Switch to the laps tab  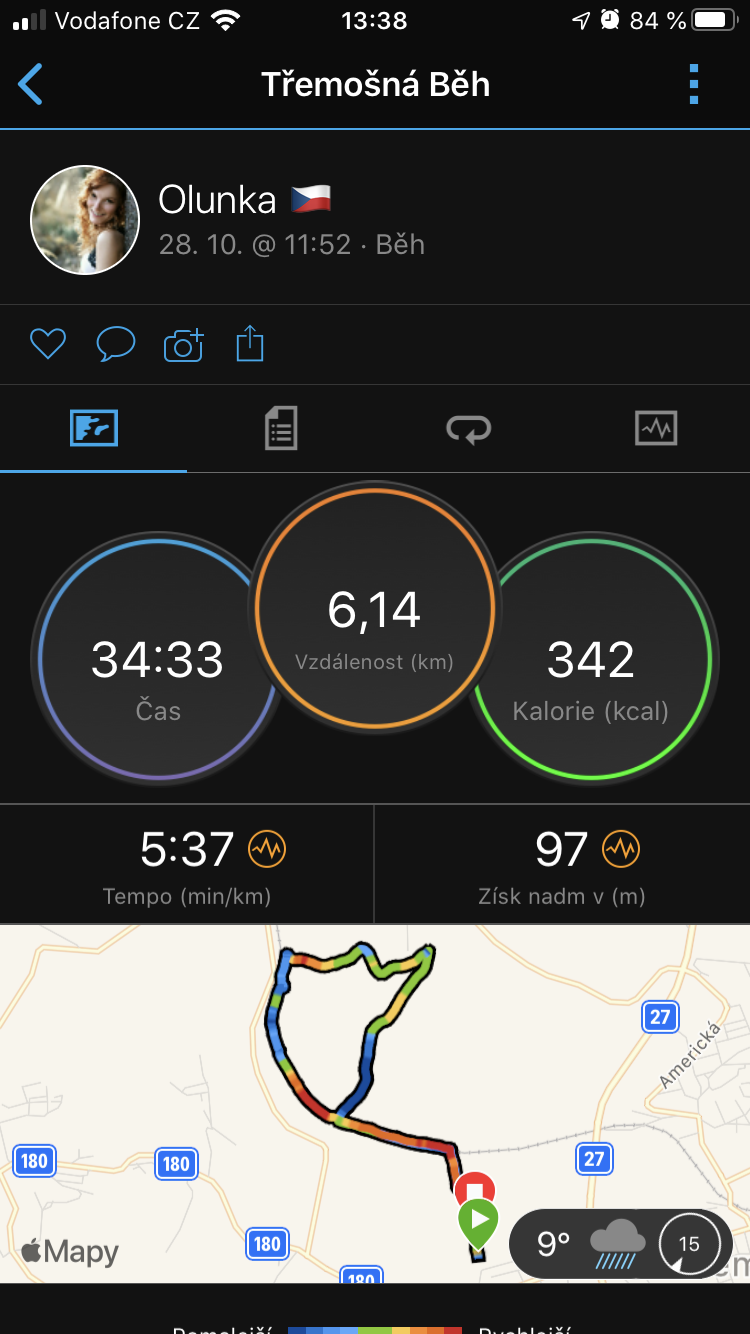tap(468, 429)
